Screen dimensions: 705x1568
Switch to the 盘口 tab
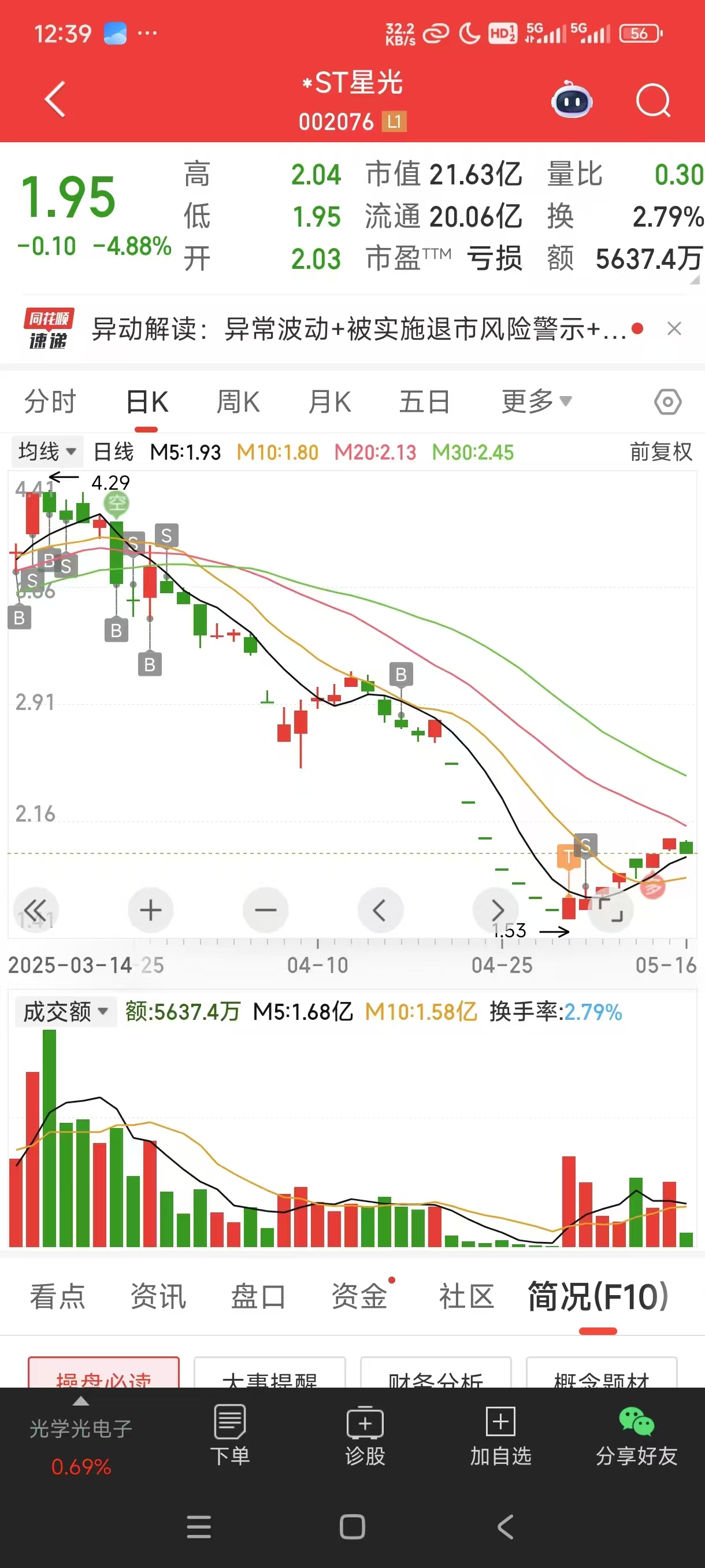(258, 1296)
